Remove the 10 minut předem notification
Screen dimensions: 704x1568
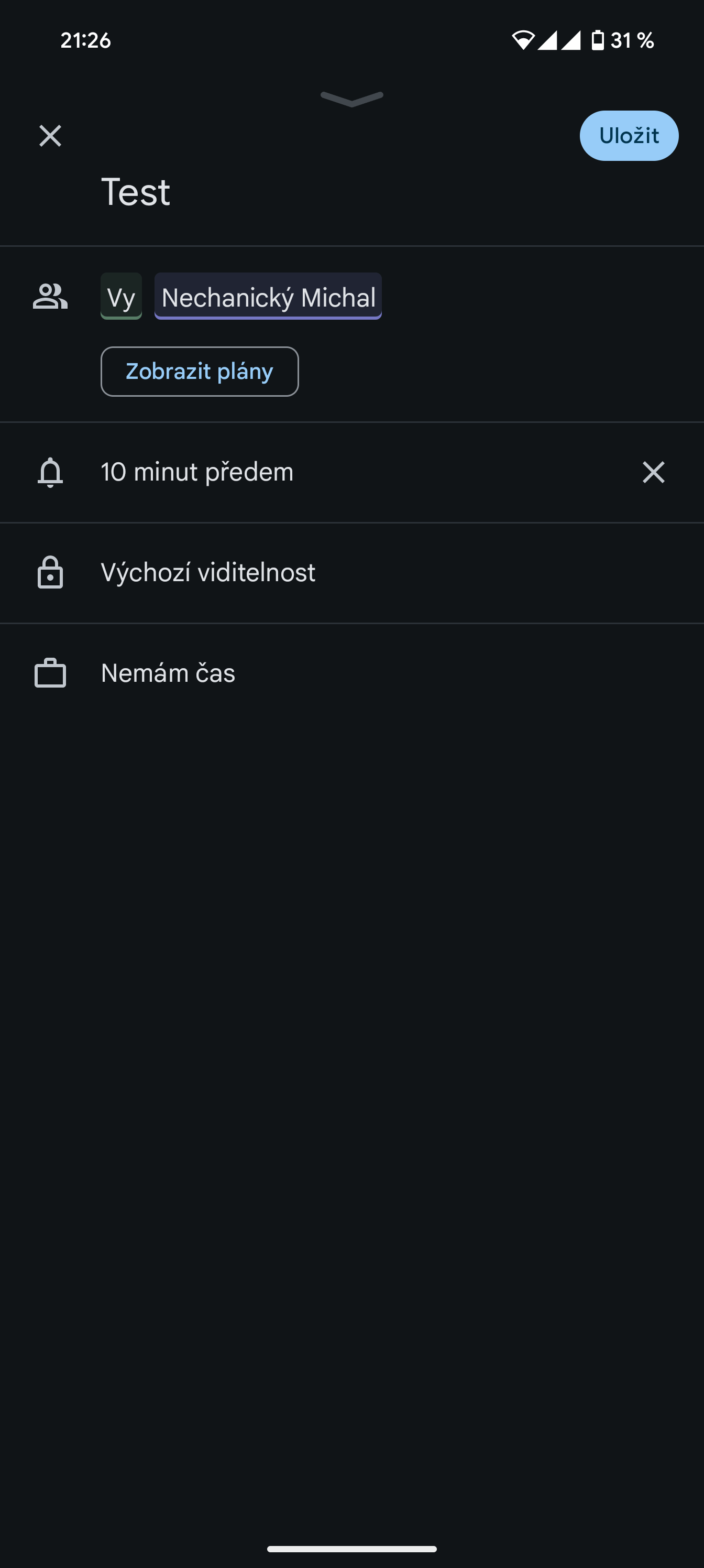[653, 472]
